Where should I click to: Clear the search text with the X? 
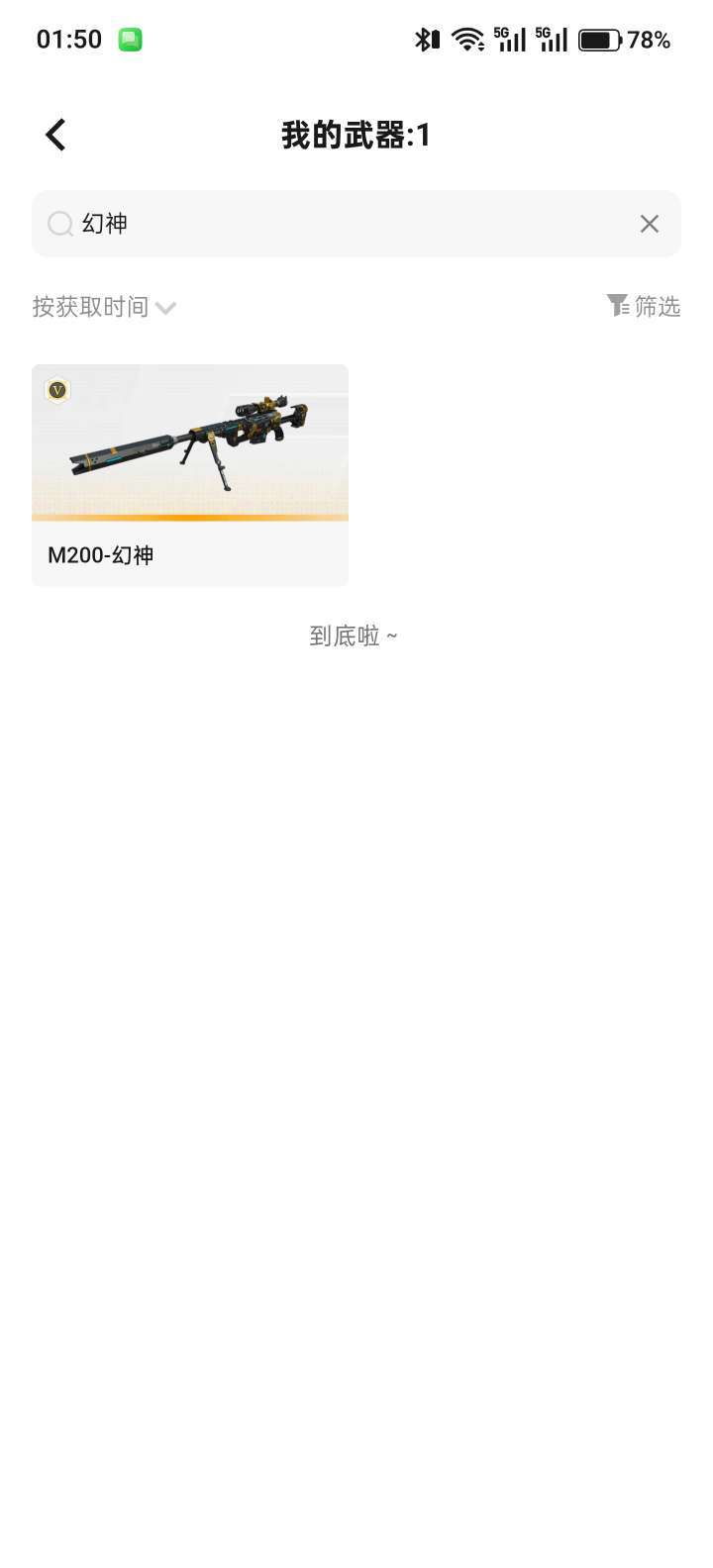pyautogui.click(x=650, y=224)
